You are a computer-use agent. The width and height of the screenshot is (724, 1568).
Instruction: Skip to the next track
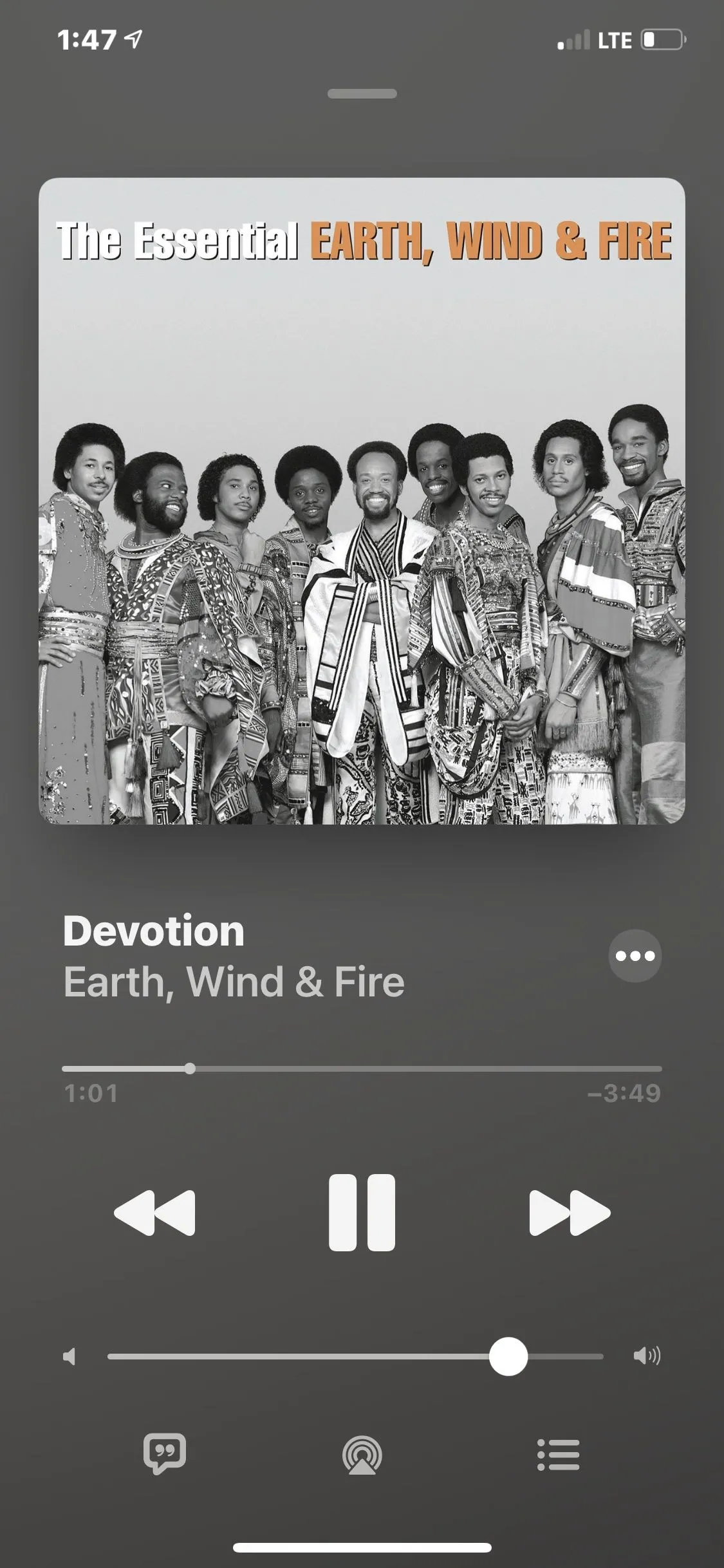(570, 1213)
